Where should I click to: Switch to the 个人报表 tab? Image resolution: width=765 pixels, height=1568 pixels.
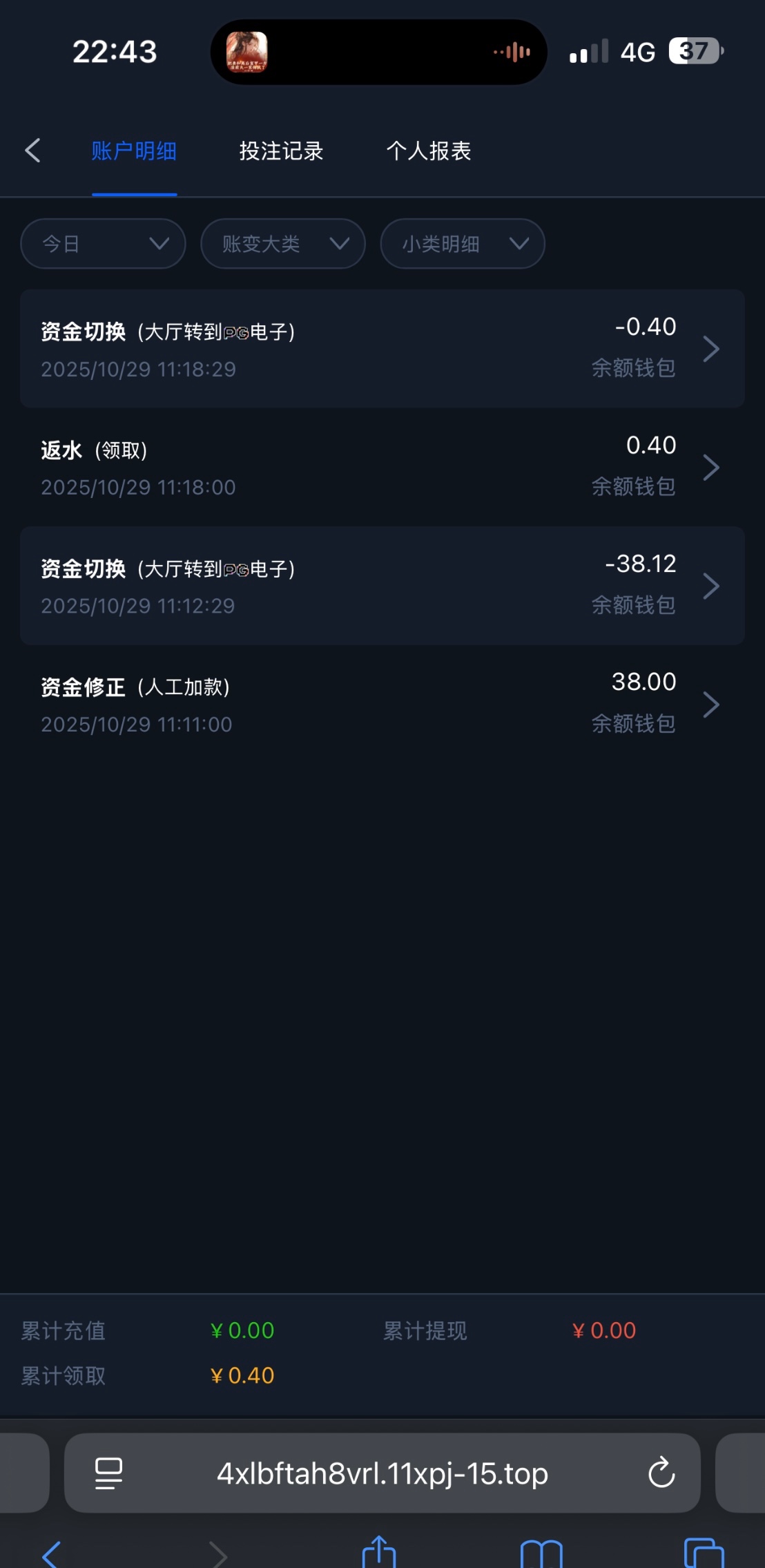click(x=428, y=151)
